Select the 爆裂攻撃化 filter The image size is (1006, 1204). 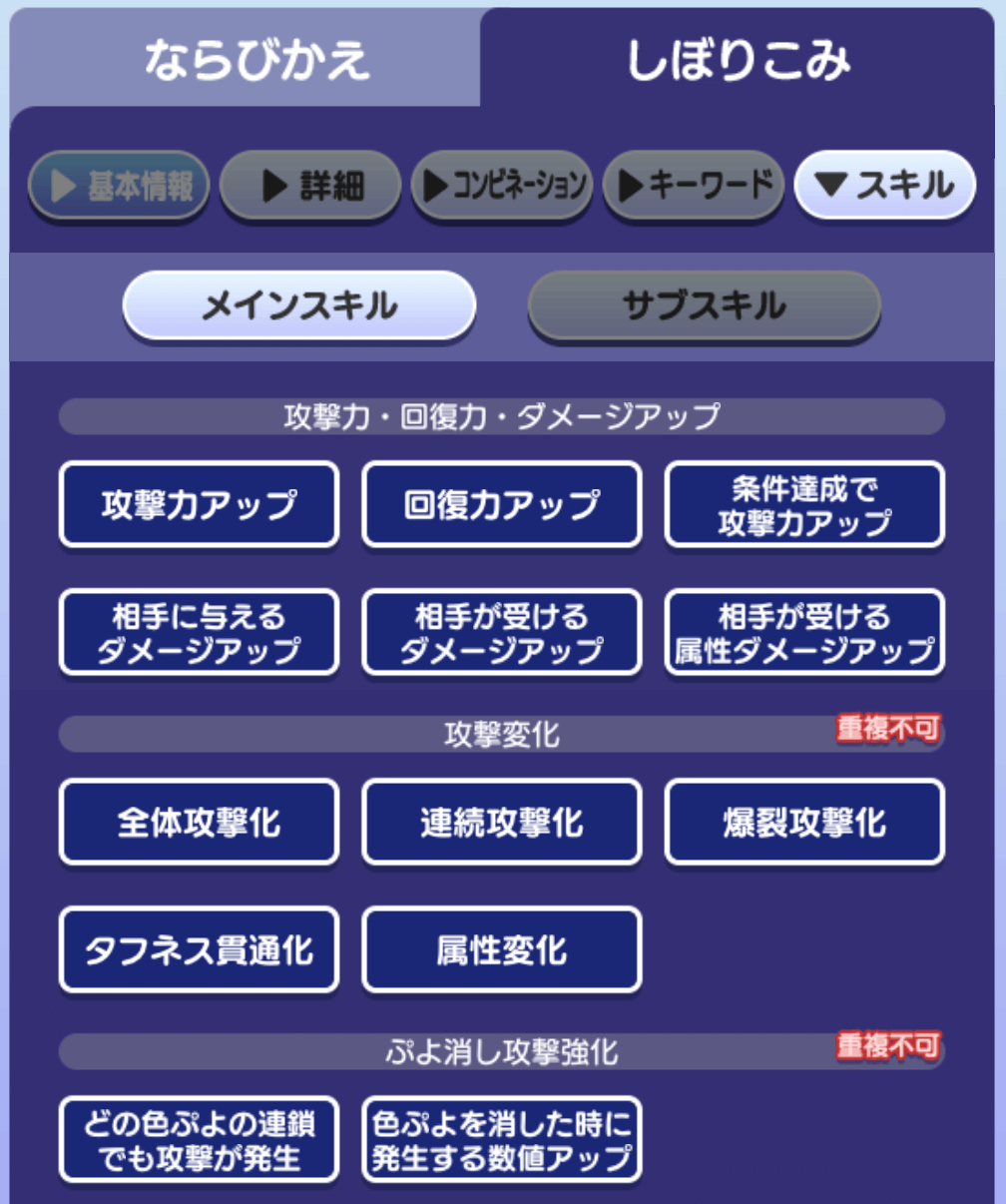coord(805,821)
